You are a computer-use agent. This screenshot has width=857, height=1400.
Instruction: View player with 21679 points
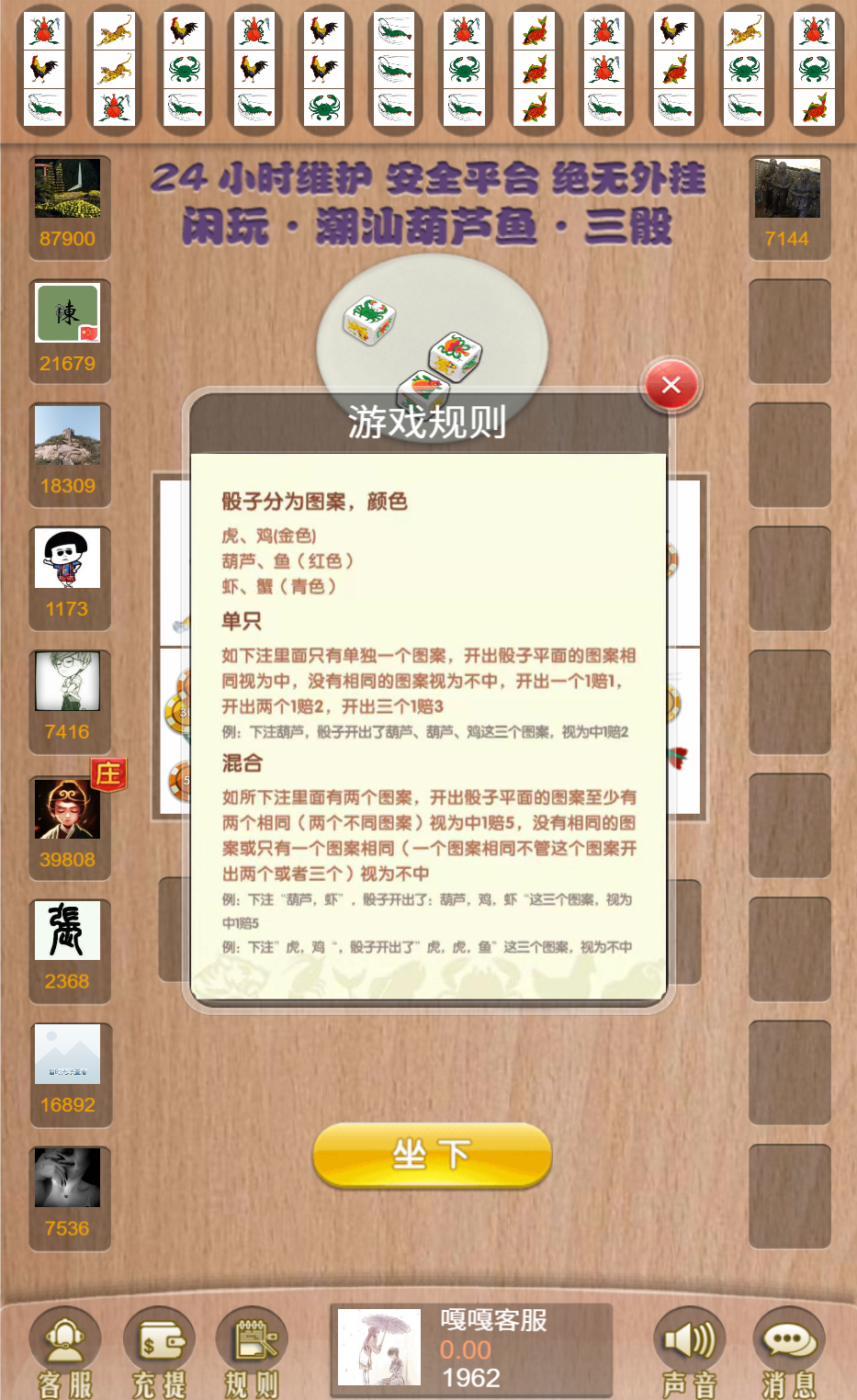(x=68, y=326)
